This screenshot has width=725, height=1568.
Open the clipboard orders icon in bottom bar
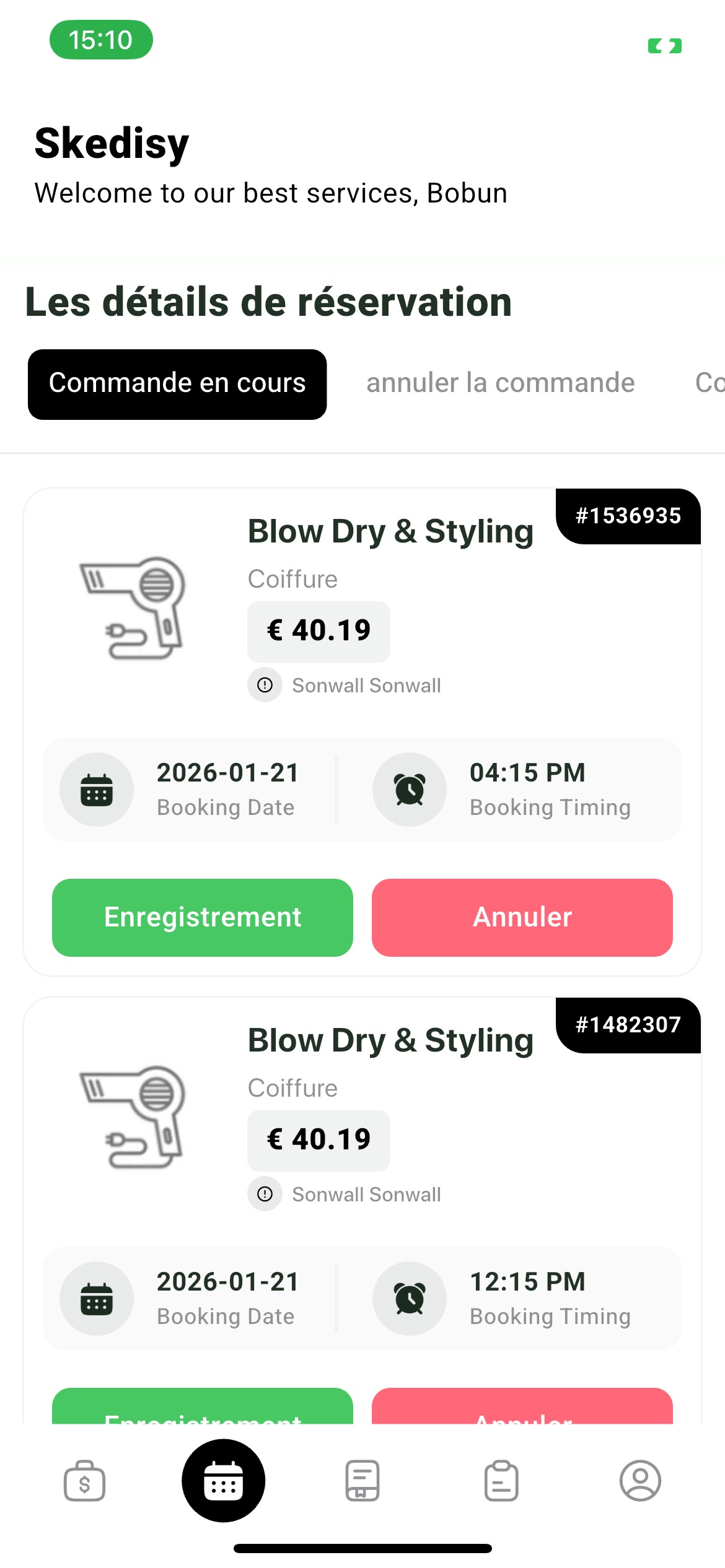click(500, 1482)
